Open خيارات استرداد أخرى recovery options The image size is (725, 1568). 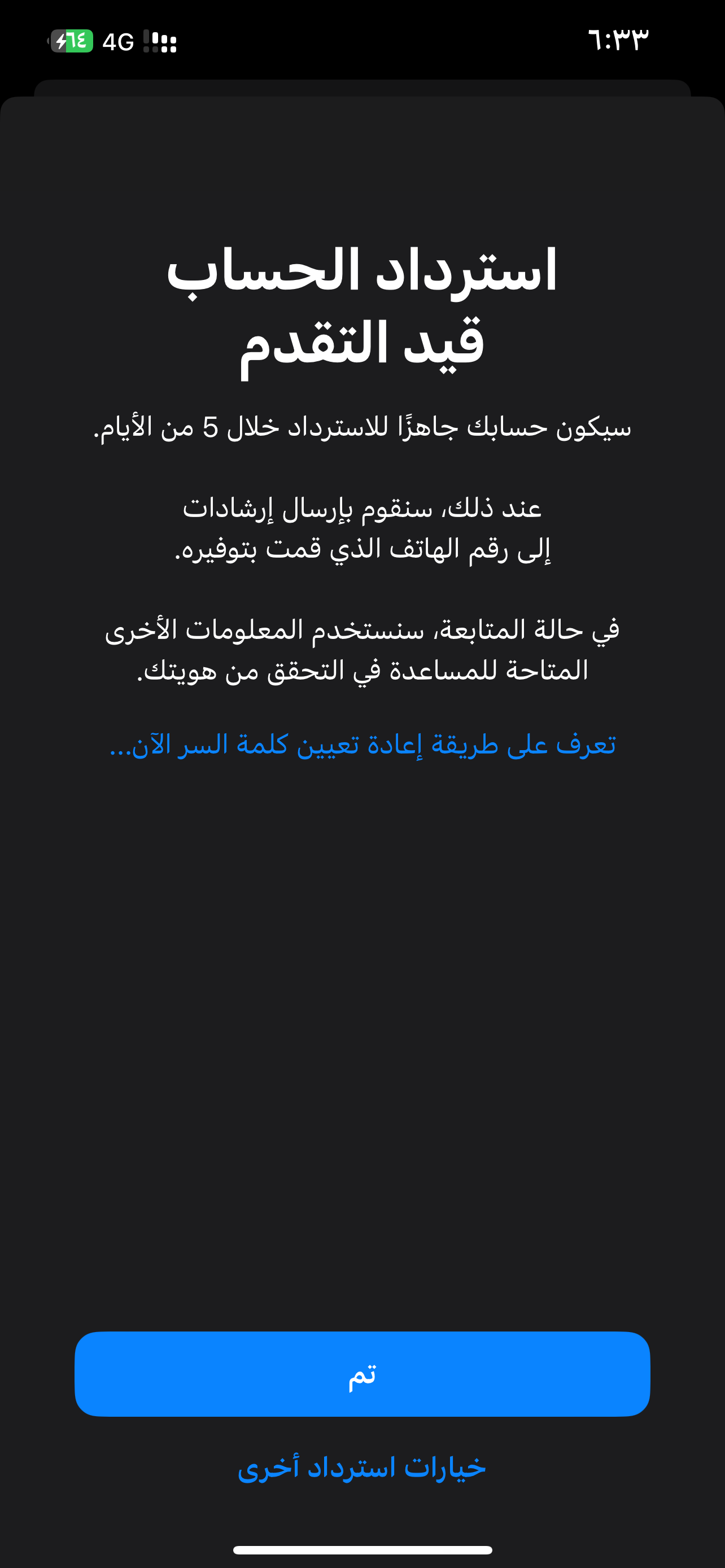tap(362, 1467)
